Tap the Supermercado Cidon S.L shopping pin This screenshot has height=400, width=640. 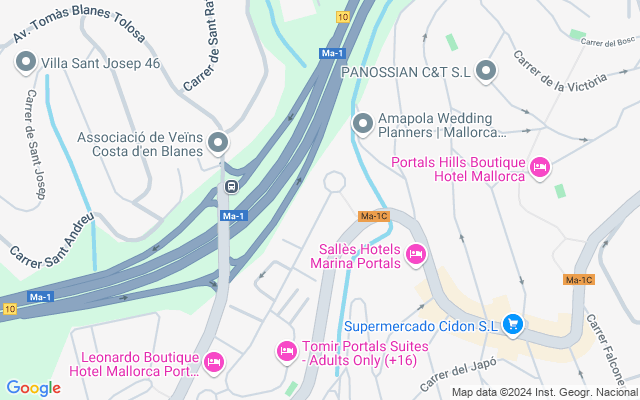coord(513,324)
